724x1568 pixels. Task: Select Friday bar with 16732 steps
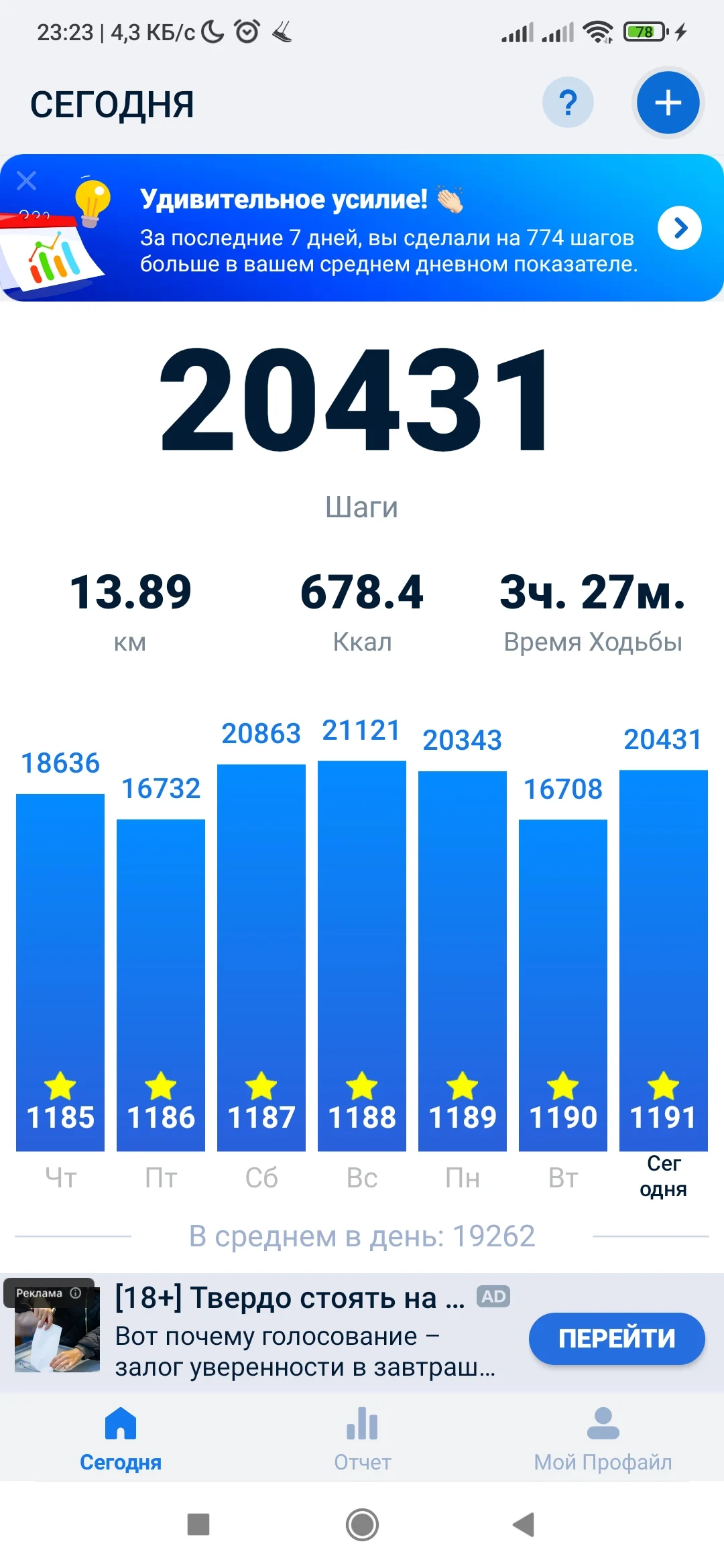pyautogui.click(x=161, y=985)
